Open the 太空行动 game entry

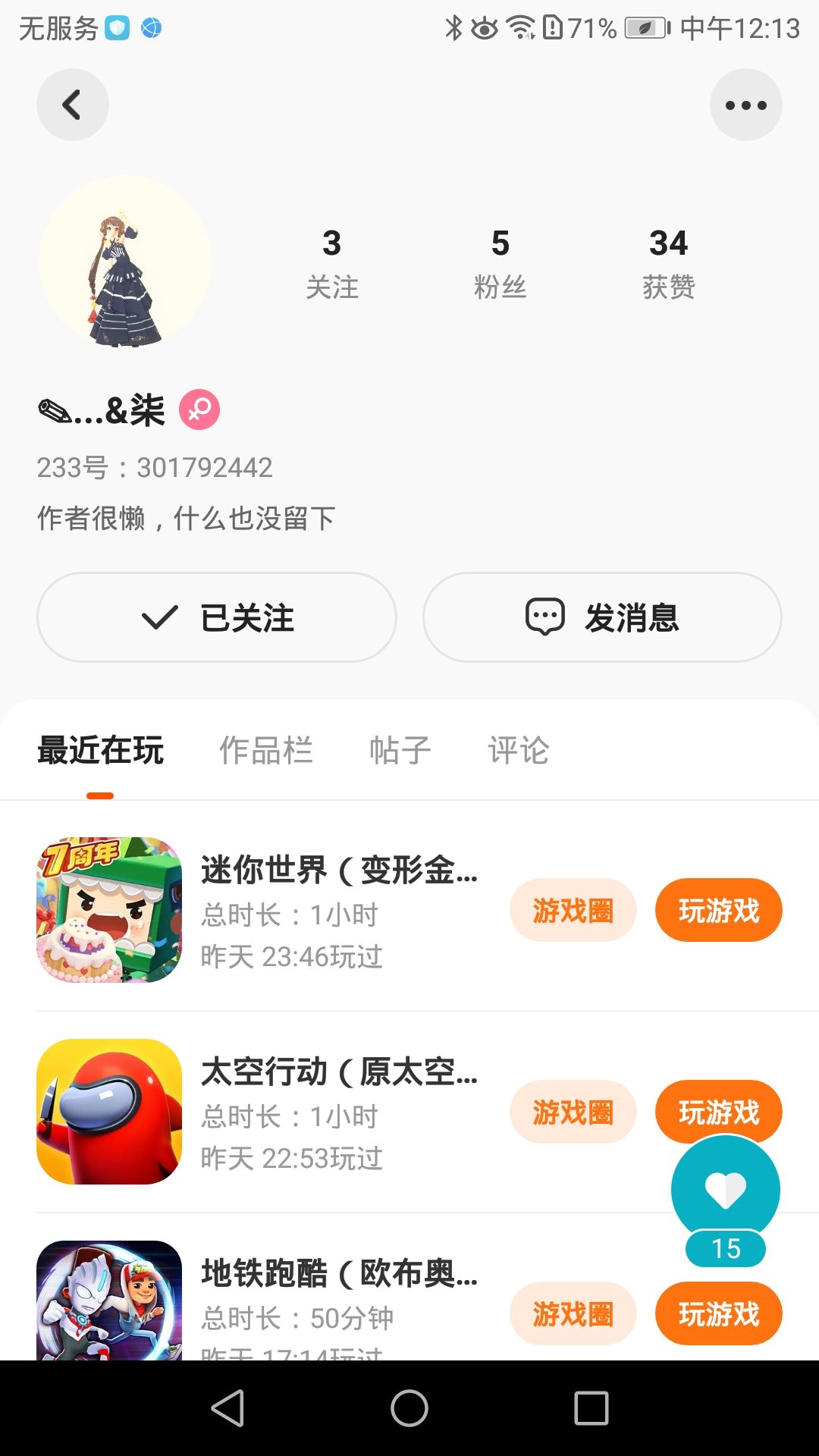tap(338, 1072)
